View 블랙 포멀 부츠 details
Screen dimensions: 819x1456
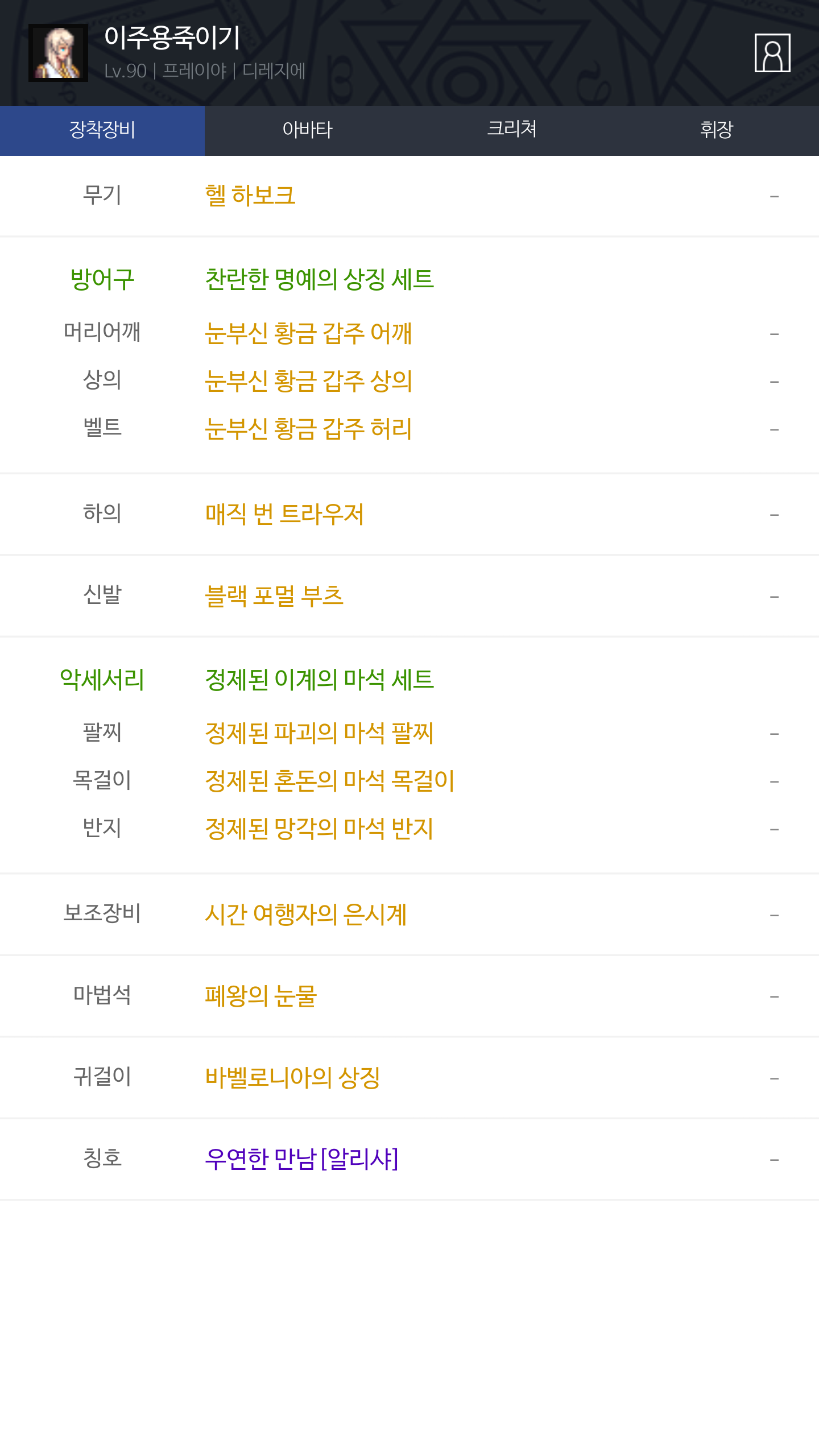274,596
